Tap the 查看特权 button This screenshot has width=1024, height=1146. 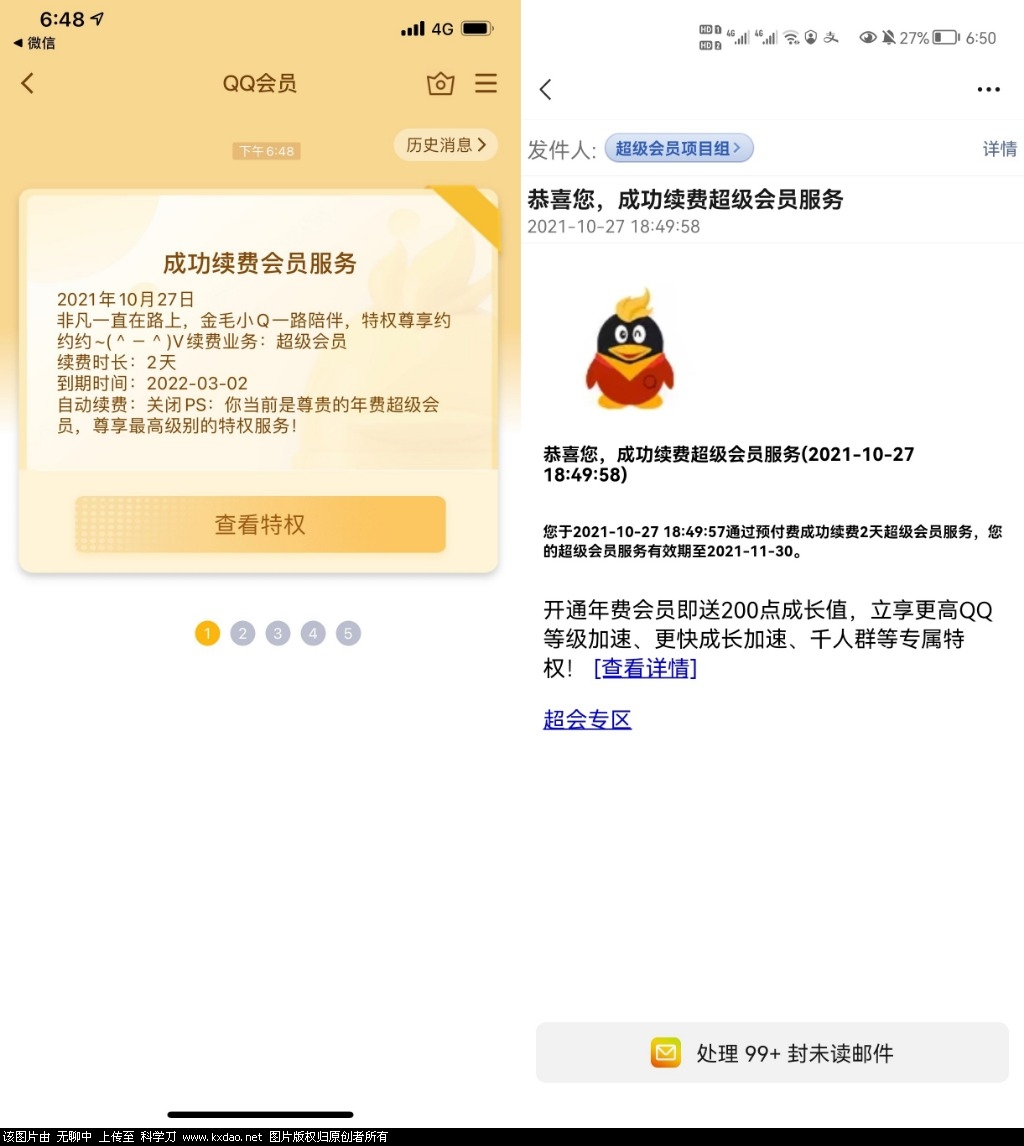(260, 524)
